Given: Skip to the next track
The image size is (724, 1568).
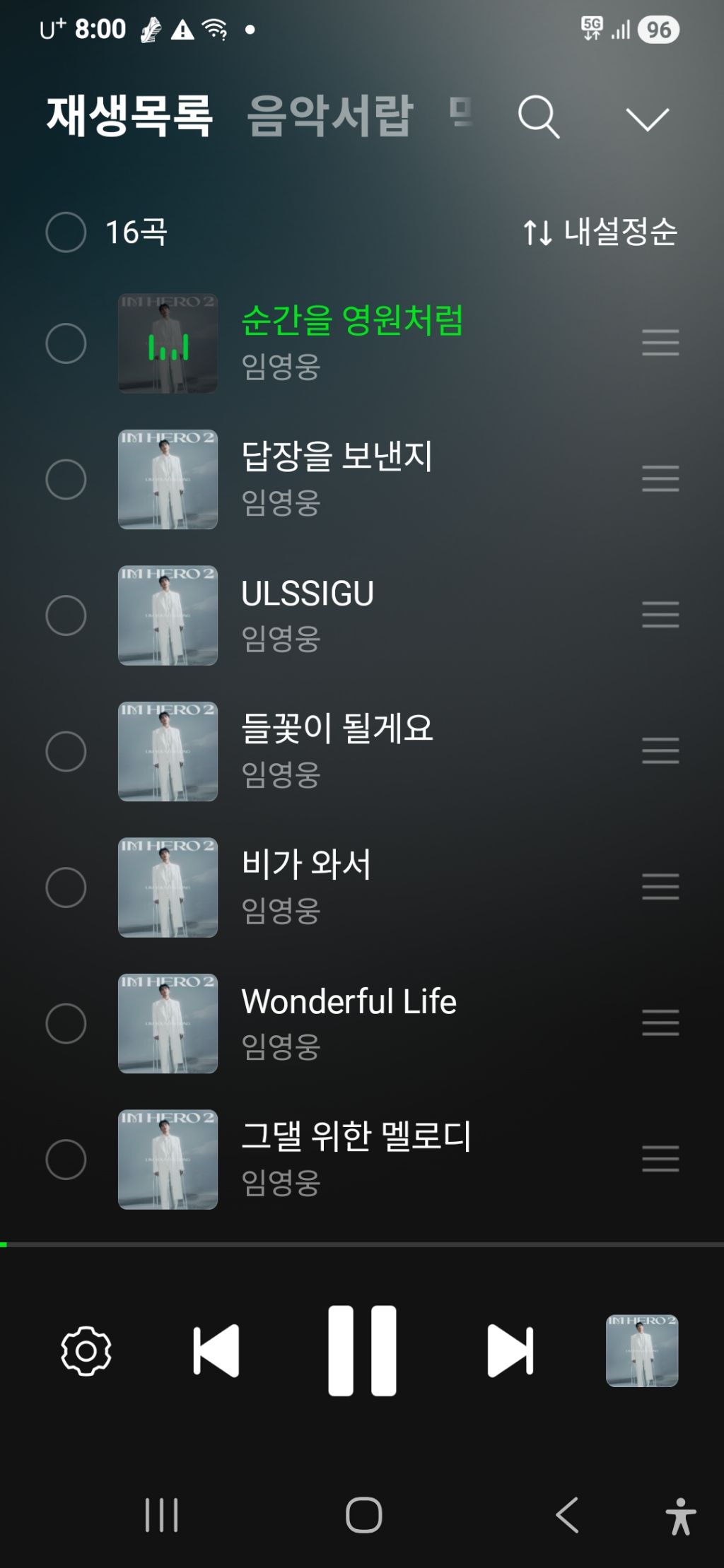Looking at the screenshot, I should coord(510,1351).
